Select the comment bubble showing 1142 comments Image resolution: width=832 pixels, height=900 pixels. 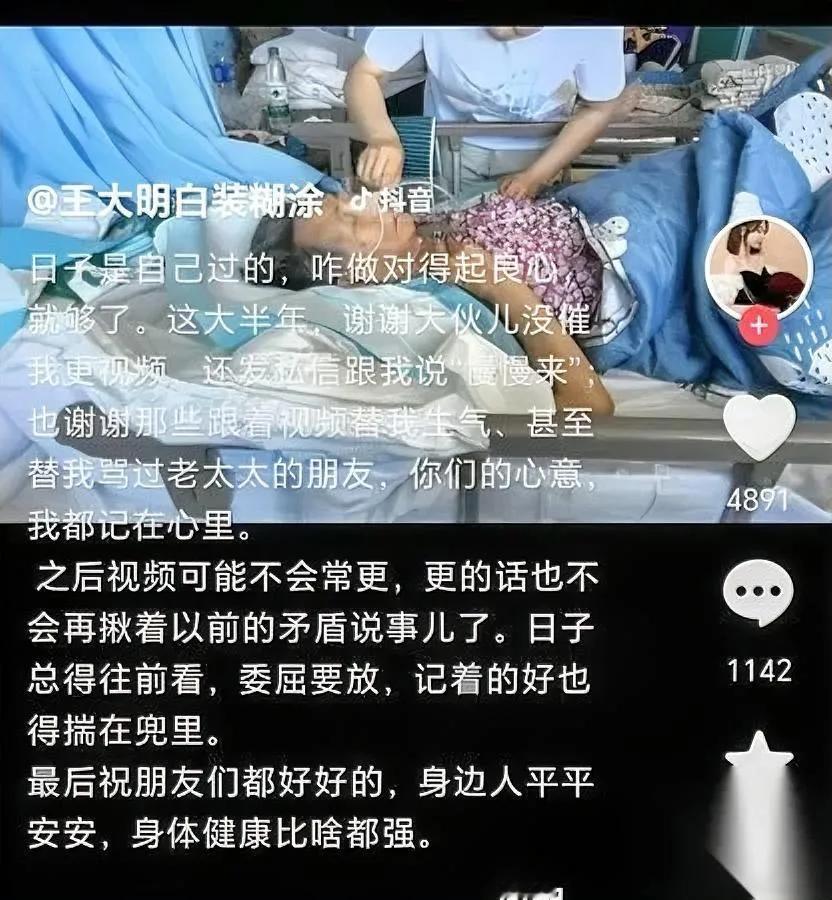tap(760, 592)
